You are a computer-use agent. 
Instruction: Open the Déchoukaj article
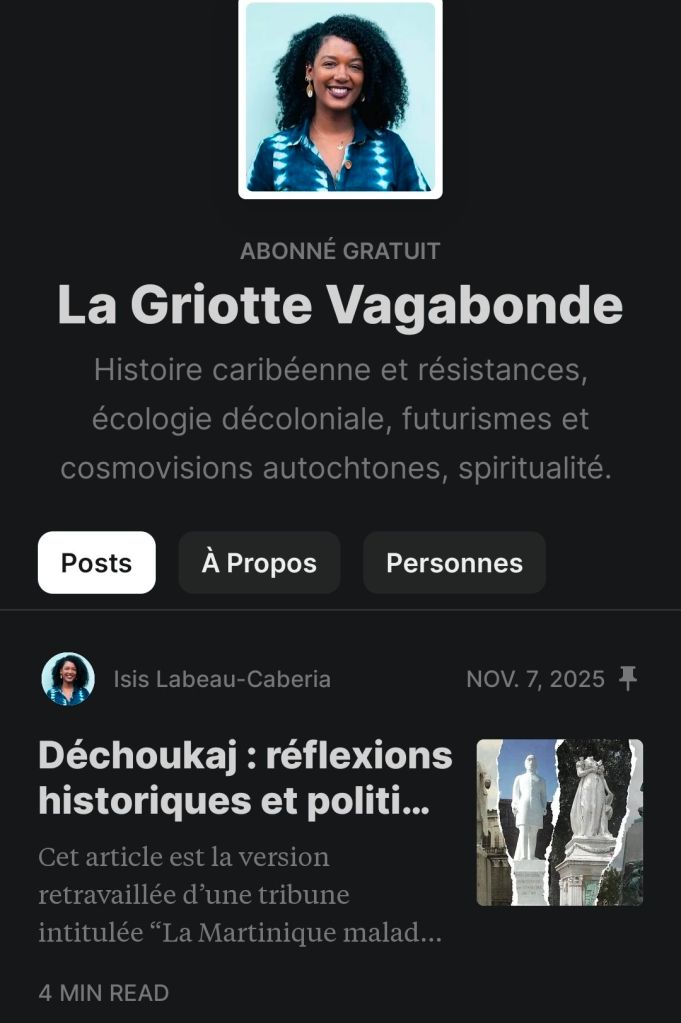pyautogui.click(x=245, y=778)
